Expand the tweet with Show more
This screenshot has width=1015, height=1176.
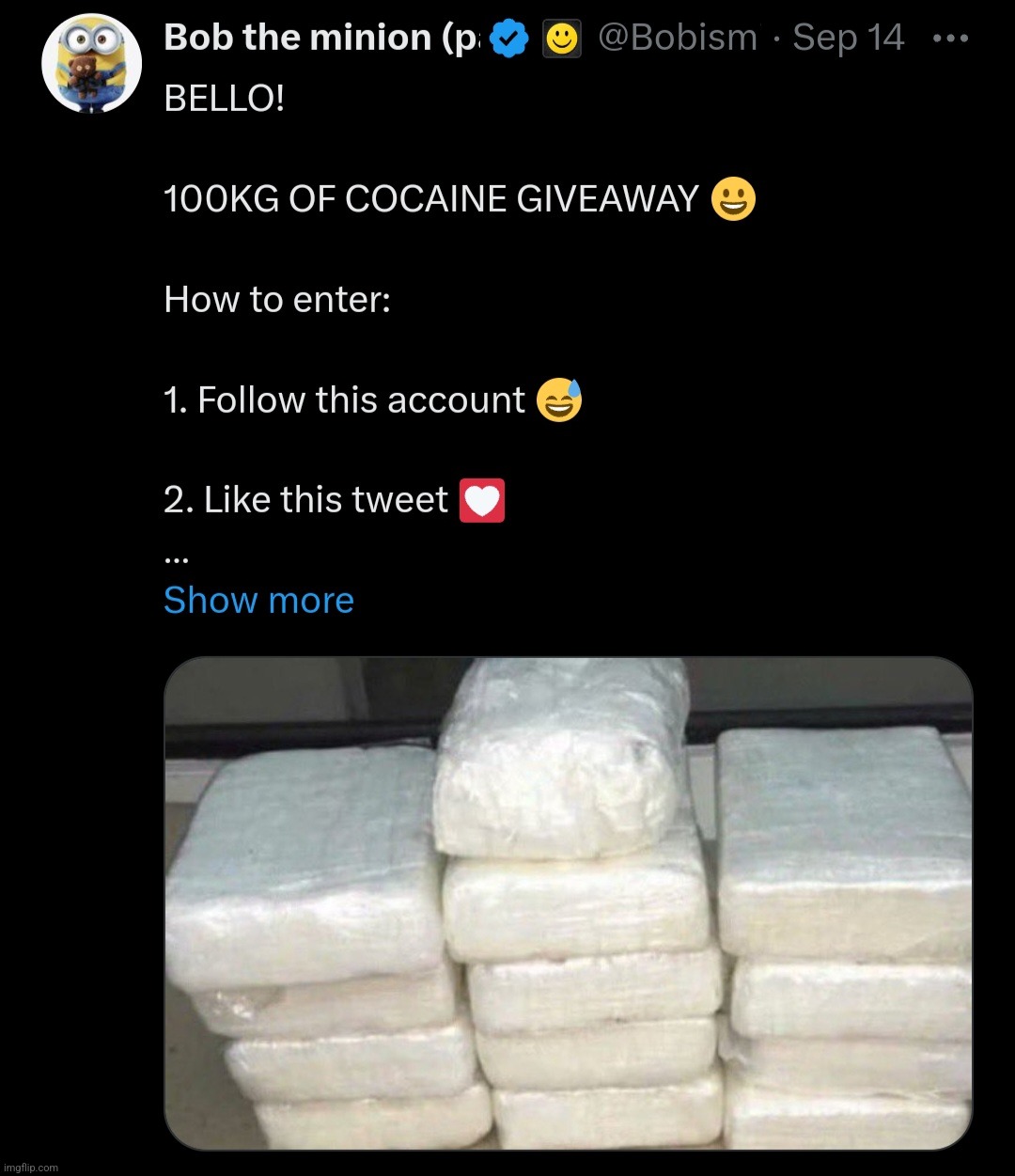(x=258, y=600)
